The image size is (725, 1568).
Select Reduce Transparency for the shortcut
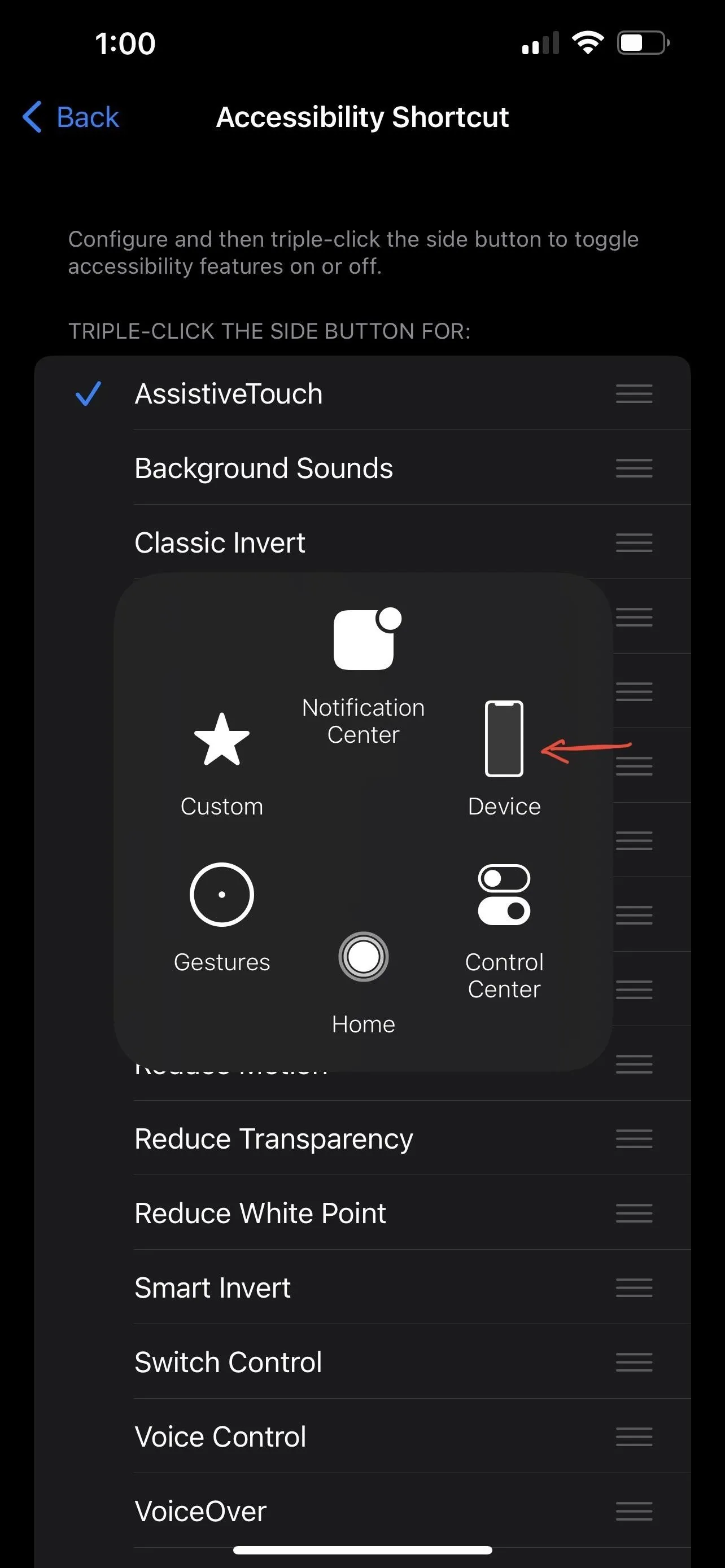click(362, 1138)
